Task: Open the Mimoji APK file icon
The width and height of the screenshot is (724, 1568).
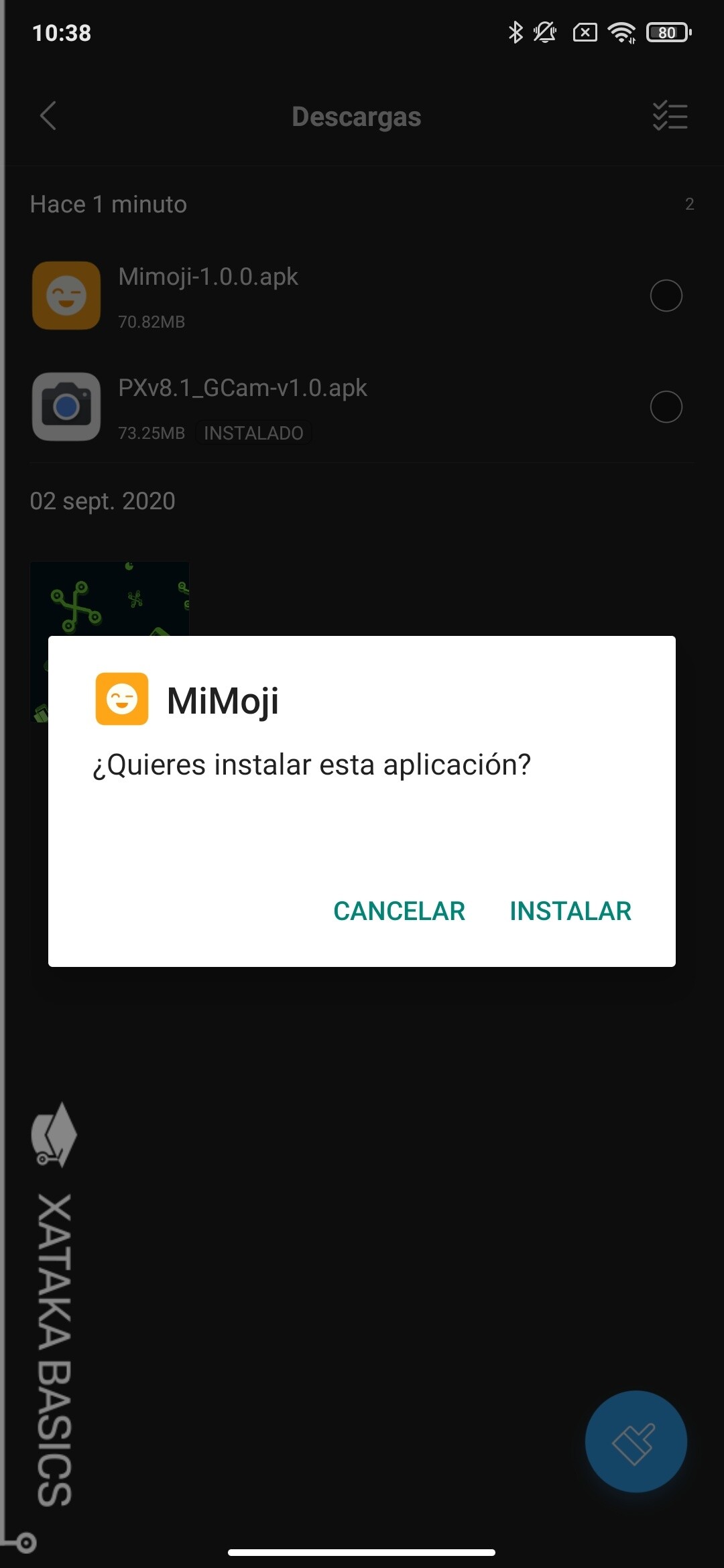Action: coord(65,296)
